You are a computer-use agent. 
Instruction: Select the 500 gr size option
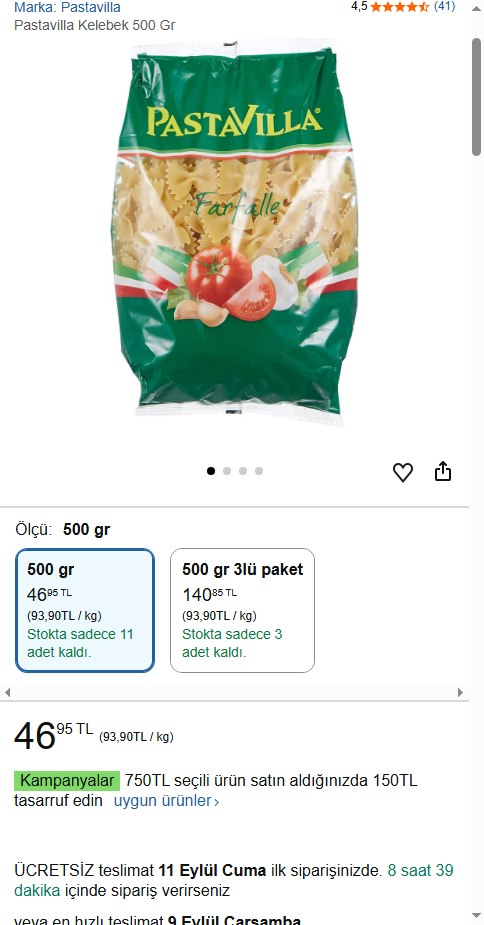(x=85, y=611)
